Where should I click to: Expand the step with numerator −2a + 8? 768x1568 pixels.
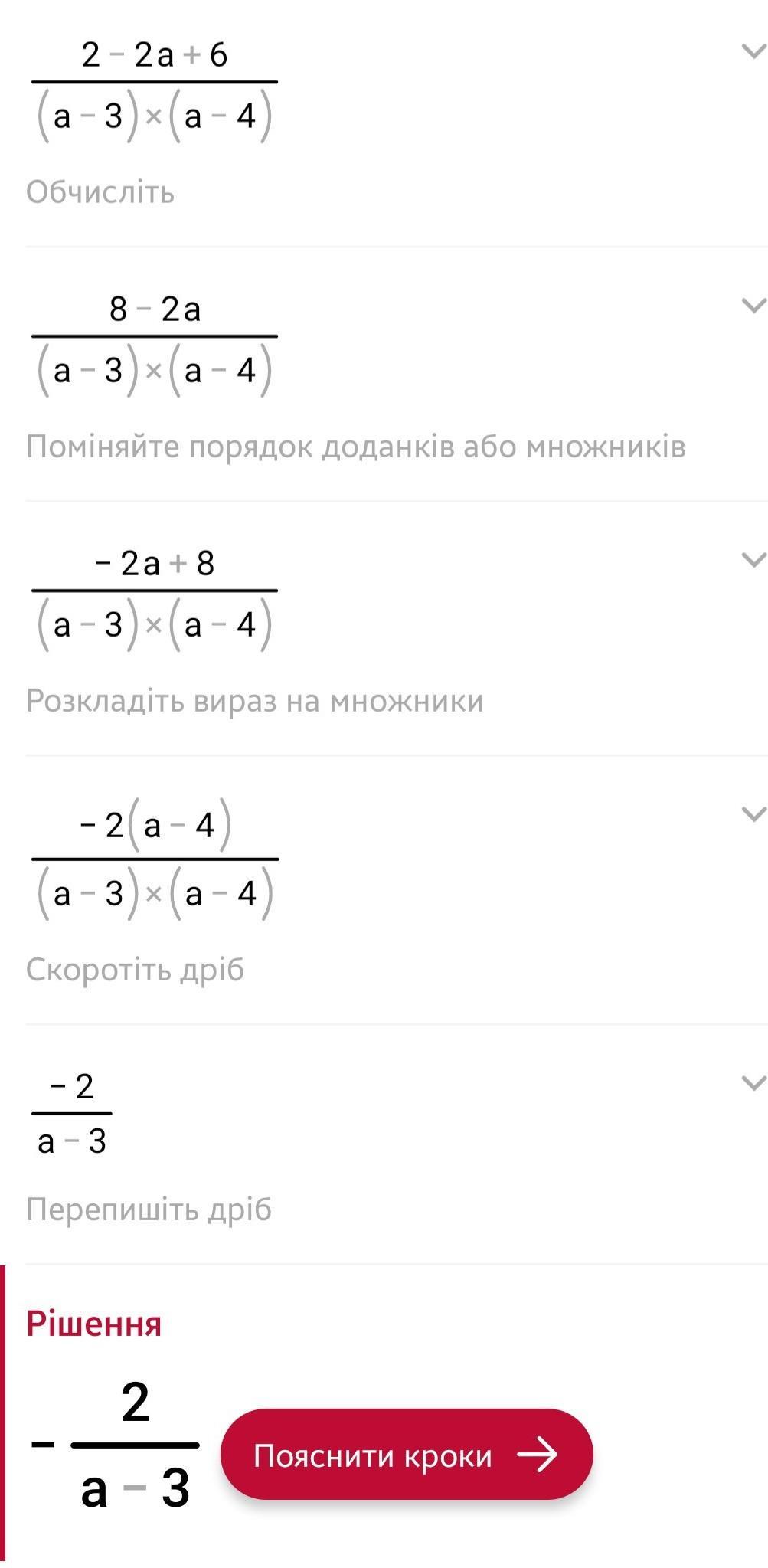[x=753, y=560]
